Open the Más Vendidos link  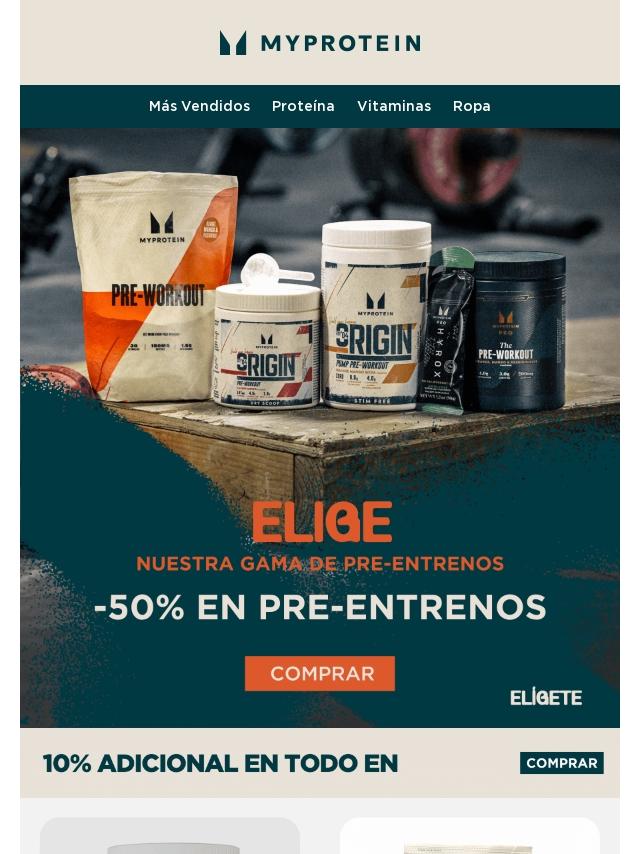coord(199,106)
